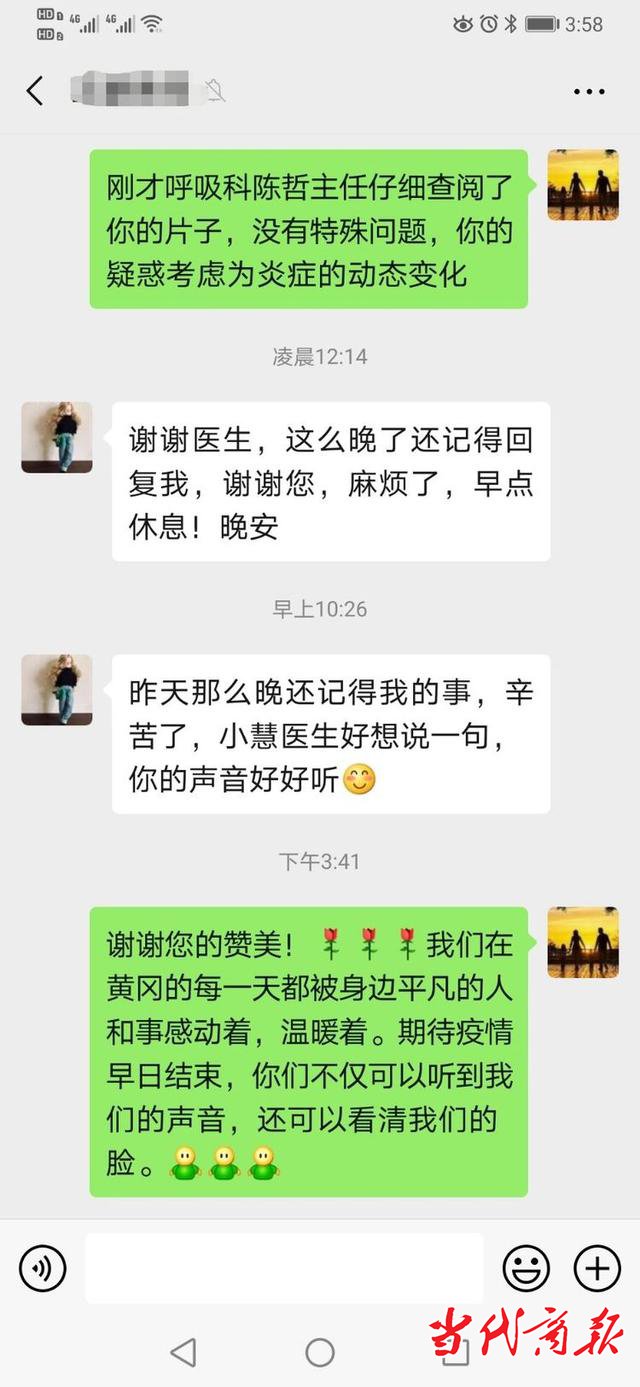Open my sunset avatar beside top message
Screen dimensions: 640x1387
[x=582, y=185]
